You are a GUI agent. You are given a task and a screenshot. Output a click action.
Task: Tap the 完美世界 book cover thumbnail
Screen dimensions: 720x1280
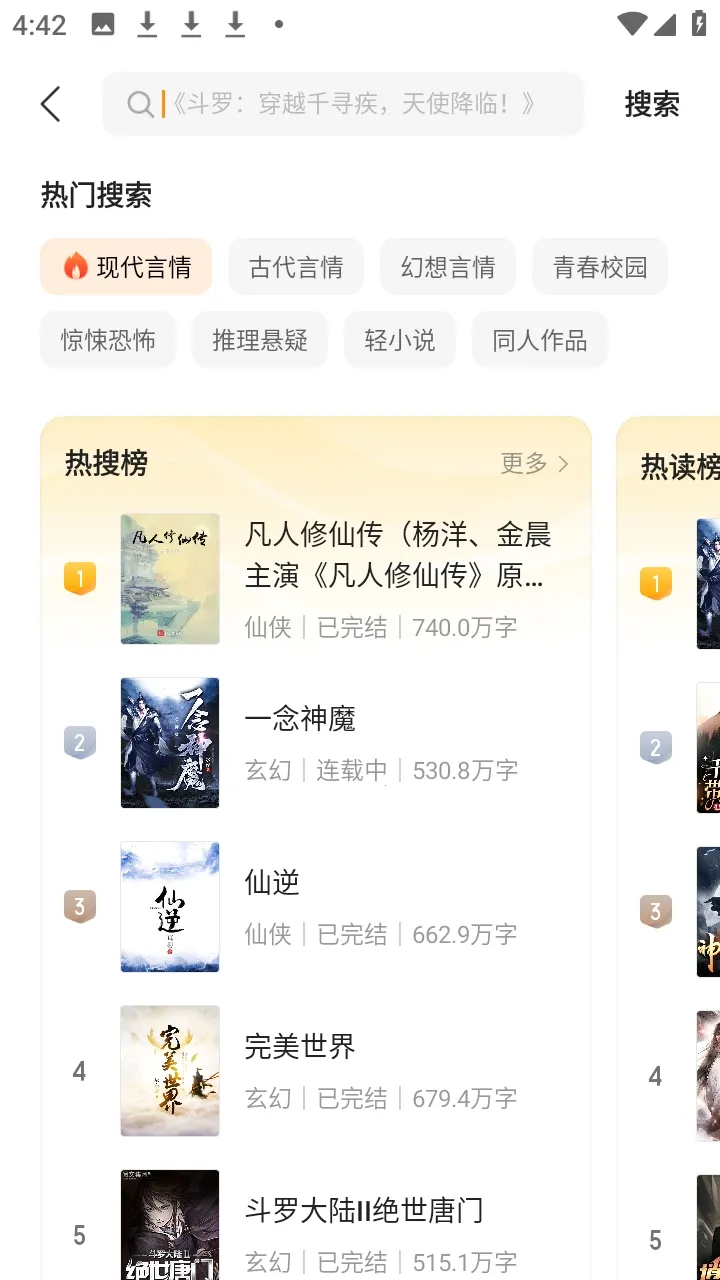170,1070
